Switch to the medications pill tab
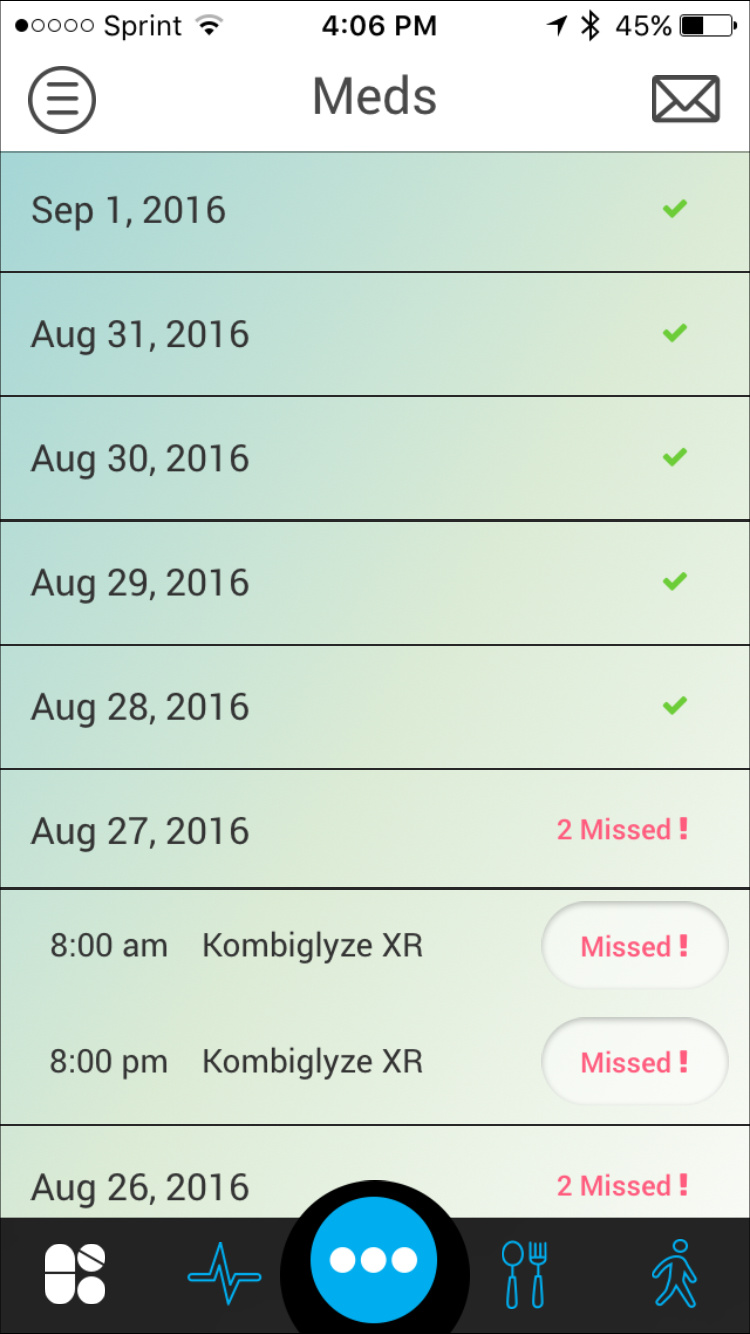750x1334 pixels. (75, 1274)
